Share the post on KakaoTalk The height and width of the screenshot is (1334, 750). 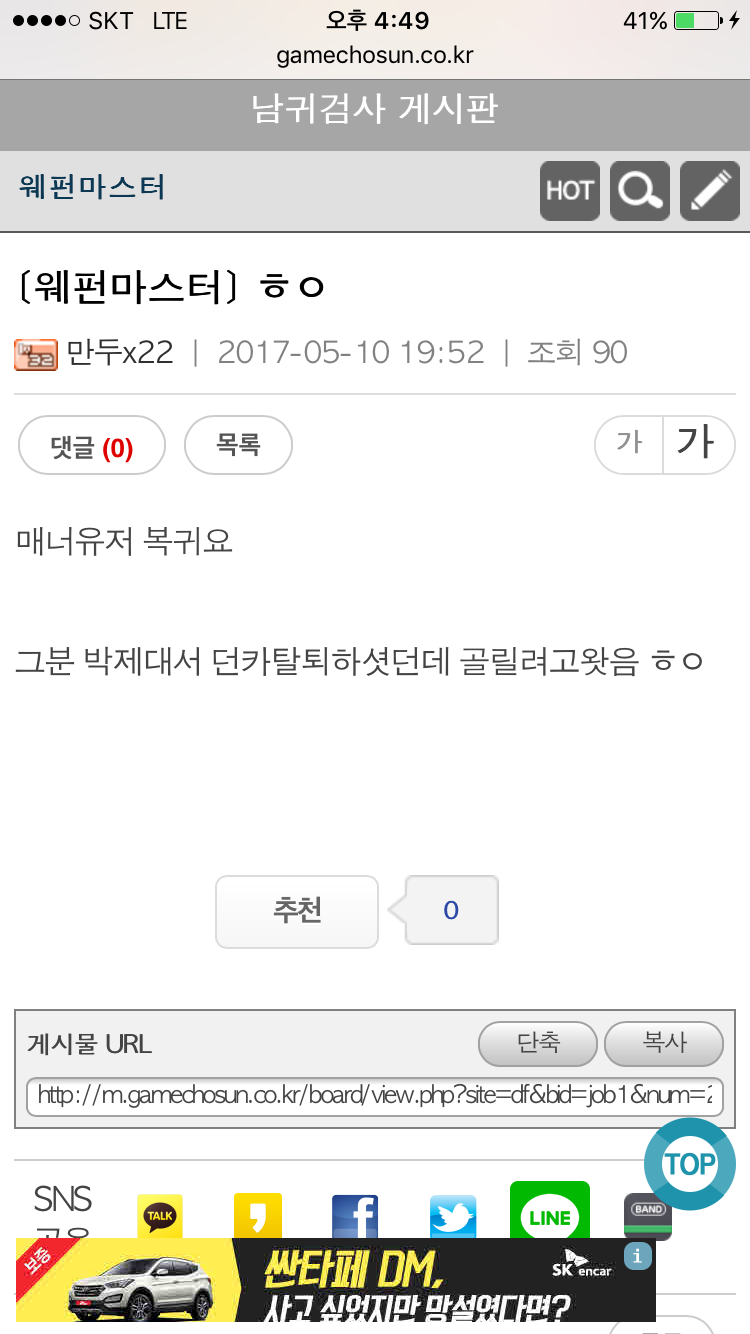[160, 1216]
